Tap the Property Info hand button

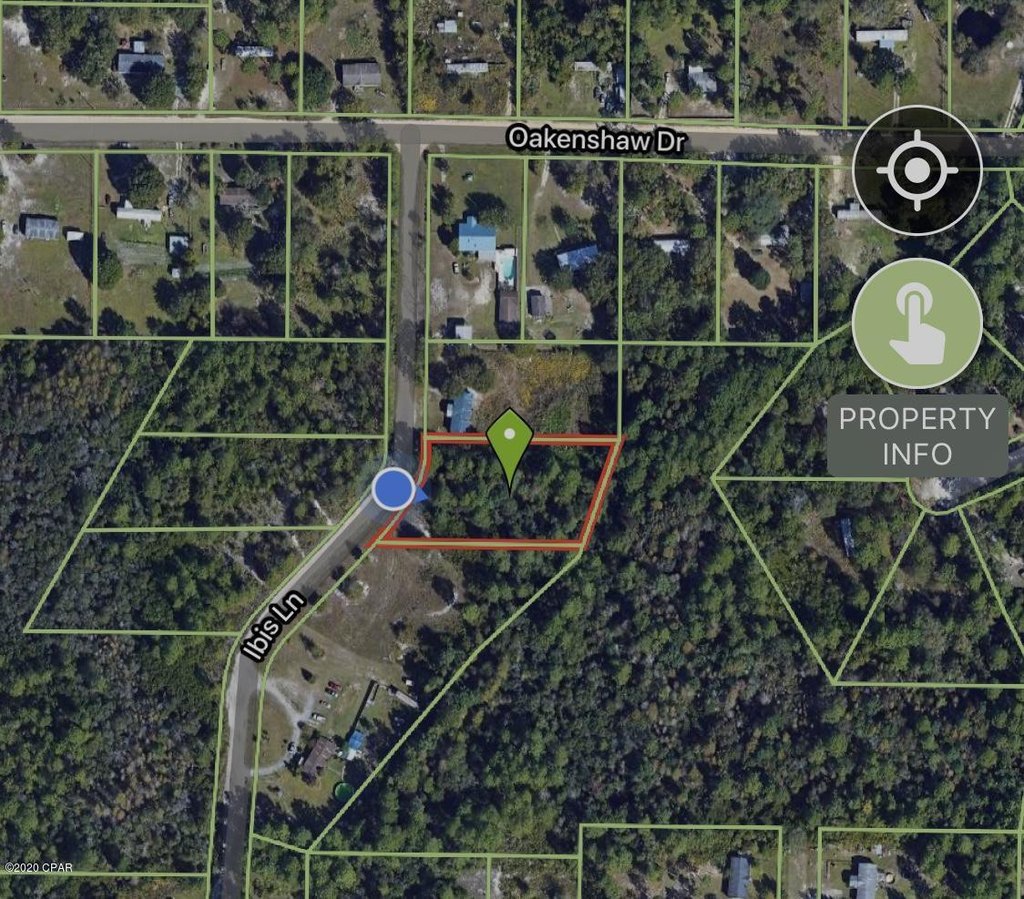point(917,323)
